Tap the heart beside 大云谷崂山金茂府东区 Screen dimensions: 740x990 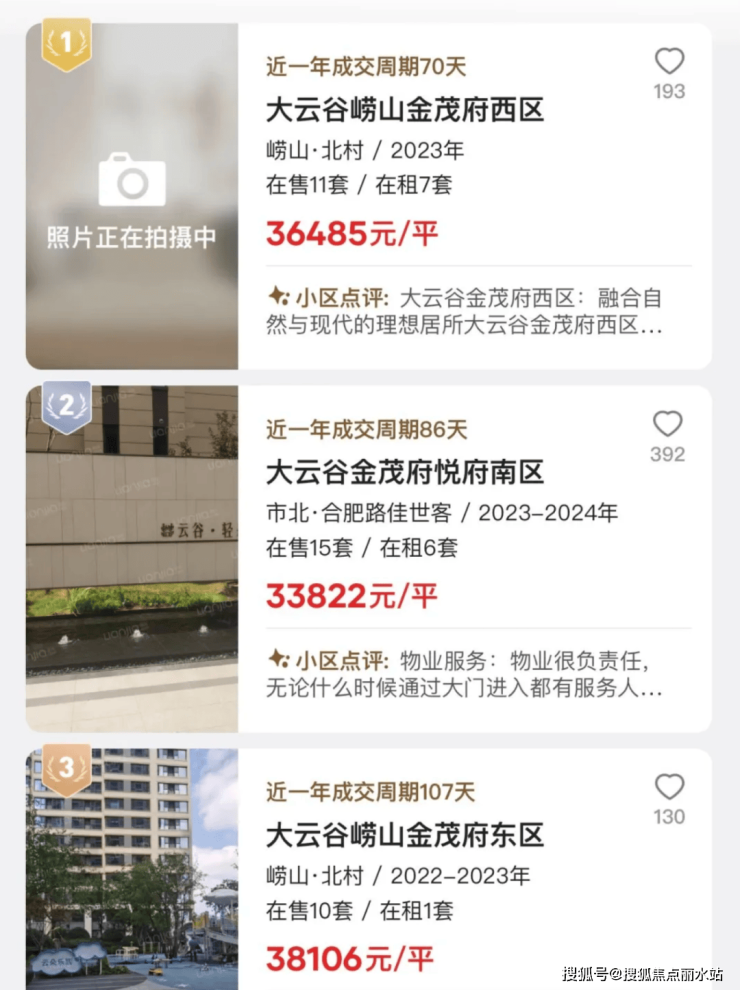click(x=669, y=787)
